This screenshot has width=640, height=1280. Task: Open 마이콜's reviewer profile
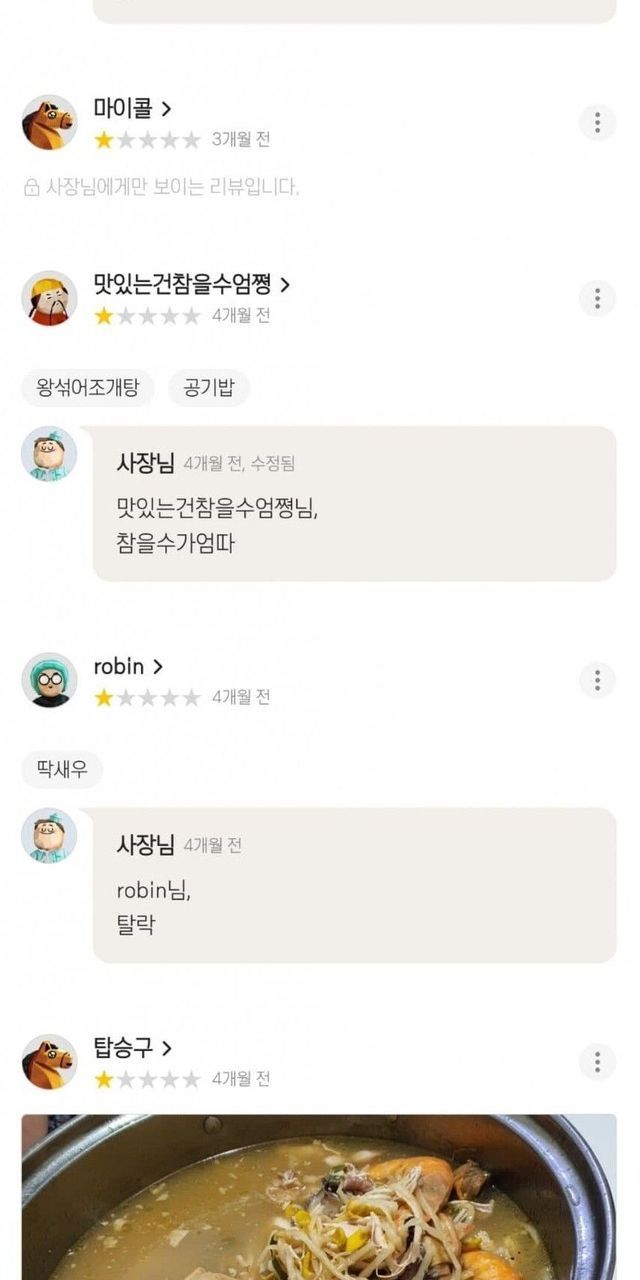(x=132, y=108)
